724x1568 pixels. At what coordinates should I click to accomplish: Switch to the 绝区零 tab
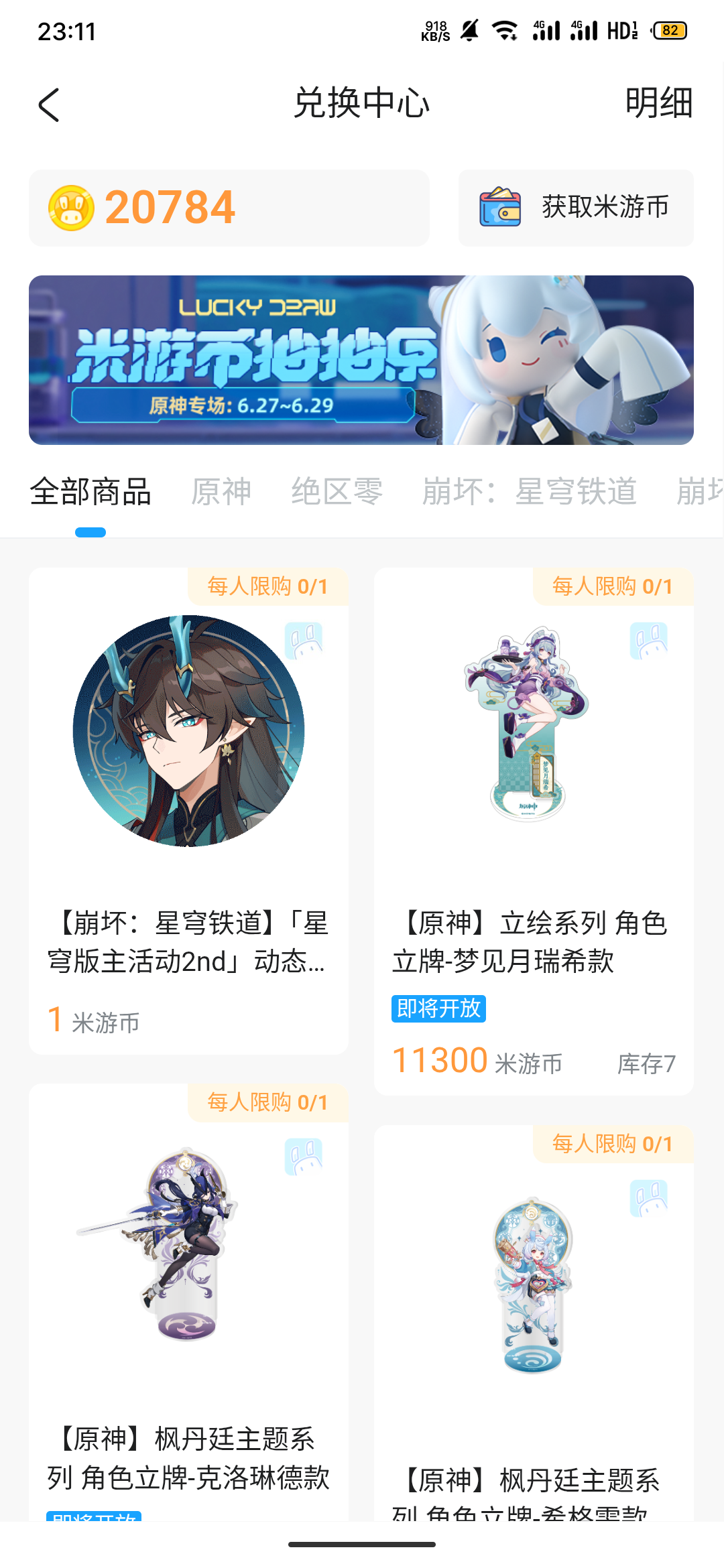(x=337, y=492)
